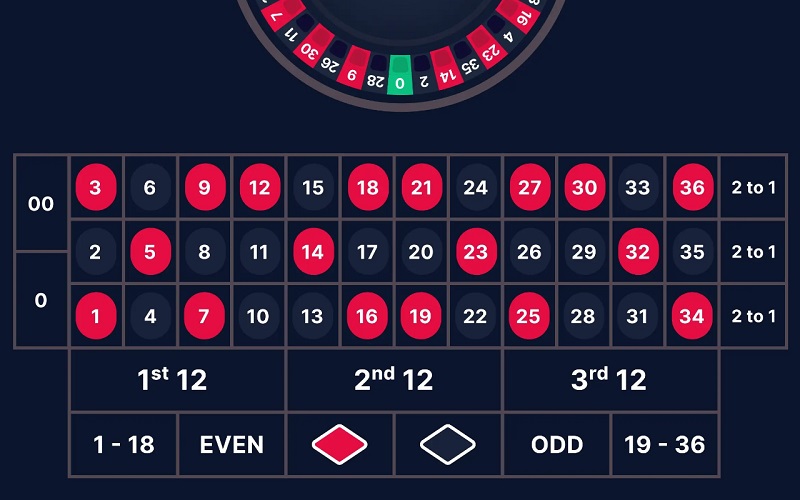Choose the EVEN bet
This screenshot has height=500, width=800.
pyautogui.click(x=231, y=445)
